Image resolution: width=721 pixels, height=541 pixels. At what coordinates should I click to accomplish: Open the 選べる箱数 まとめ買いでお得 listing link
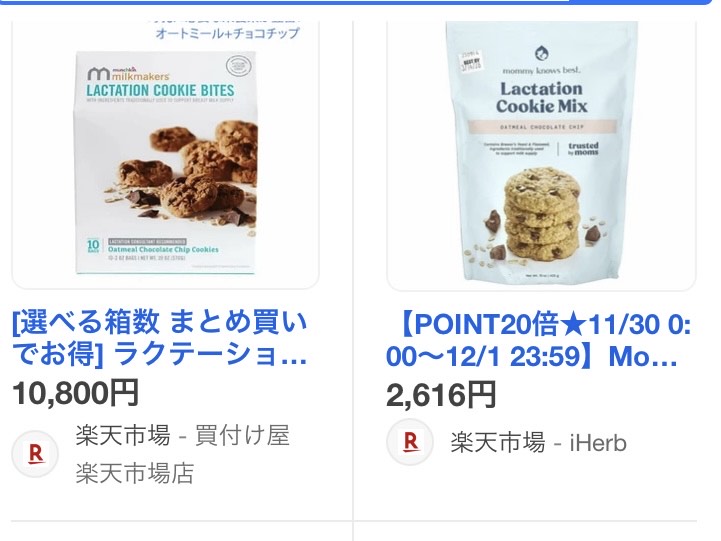pos(160,340)
